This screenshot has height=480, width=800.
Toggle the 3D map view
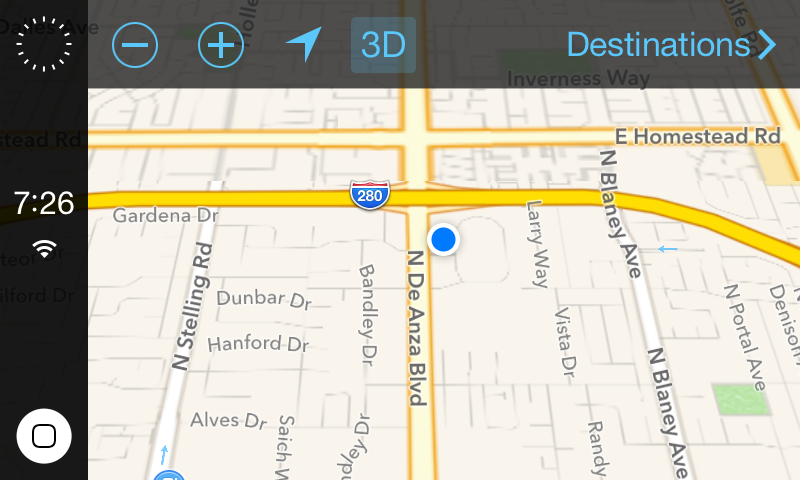coord(383,45)
